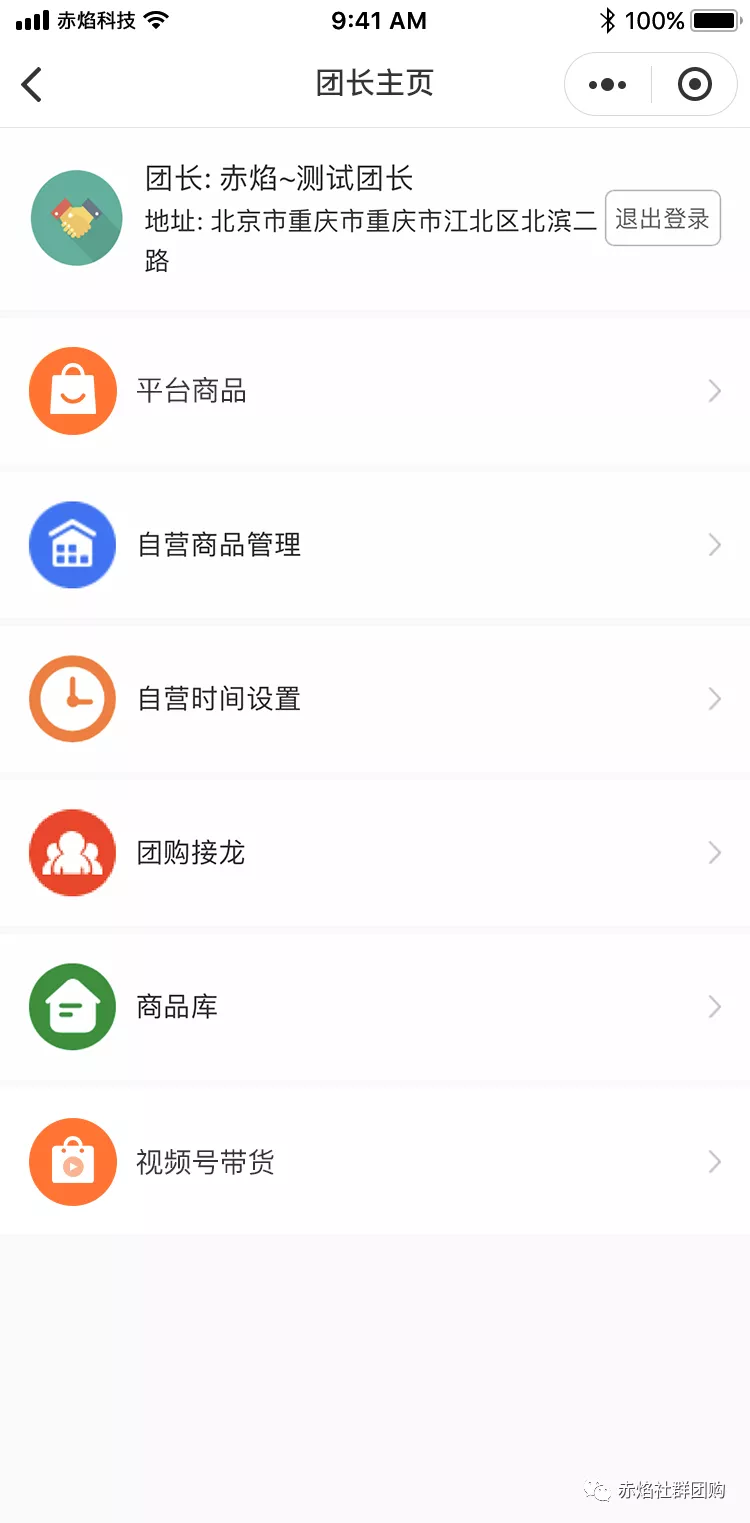Image resolution: width=750 pixels, height=1523 pixels.
Task: Open the three-dot more options menu
Action: (x=605, y=84)
